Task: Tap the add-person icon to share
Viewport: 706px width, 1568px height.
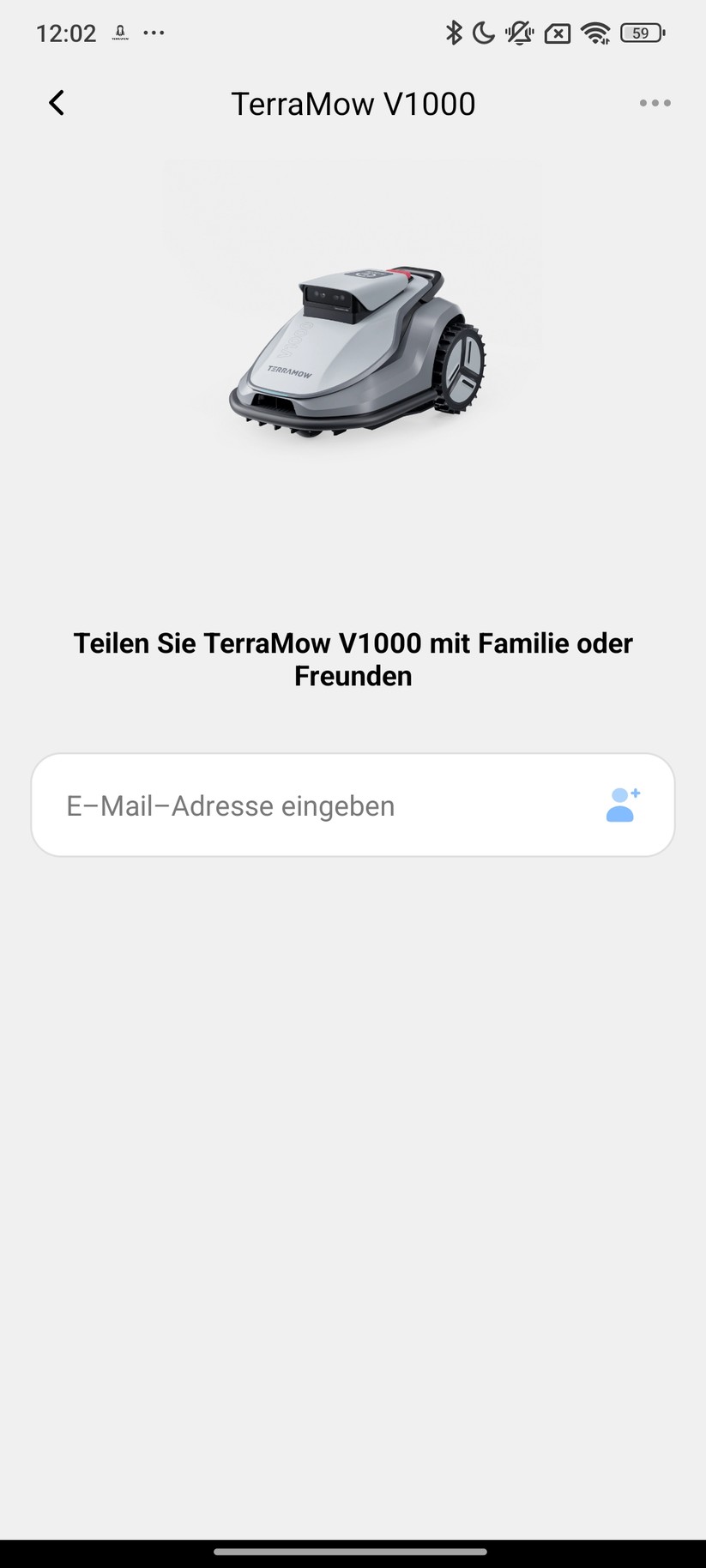Action: point(623,805)
